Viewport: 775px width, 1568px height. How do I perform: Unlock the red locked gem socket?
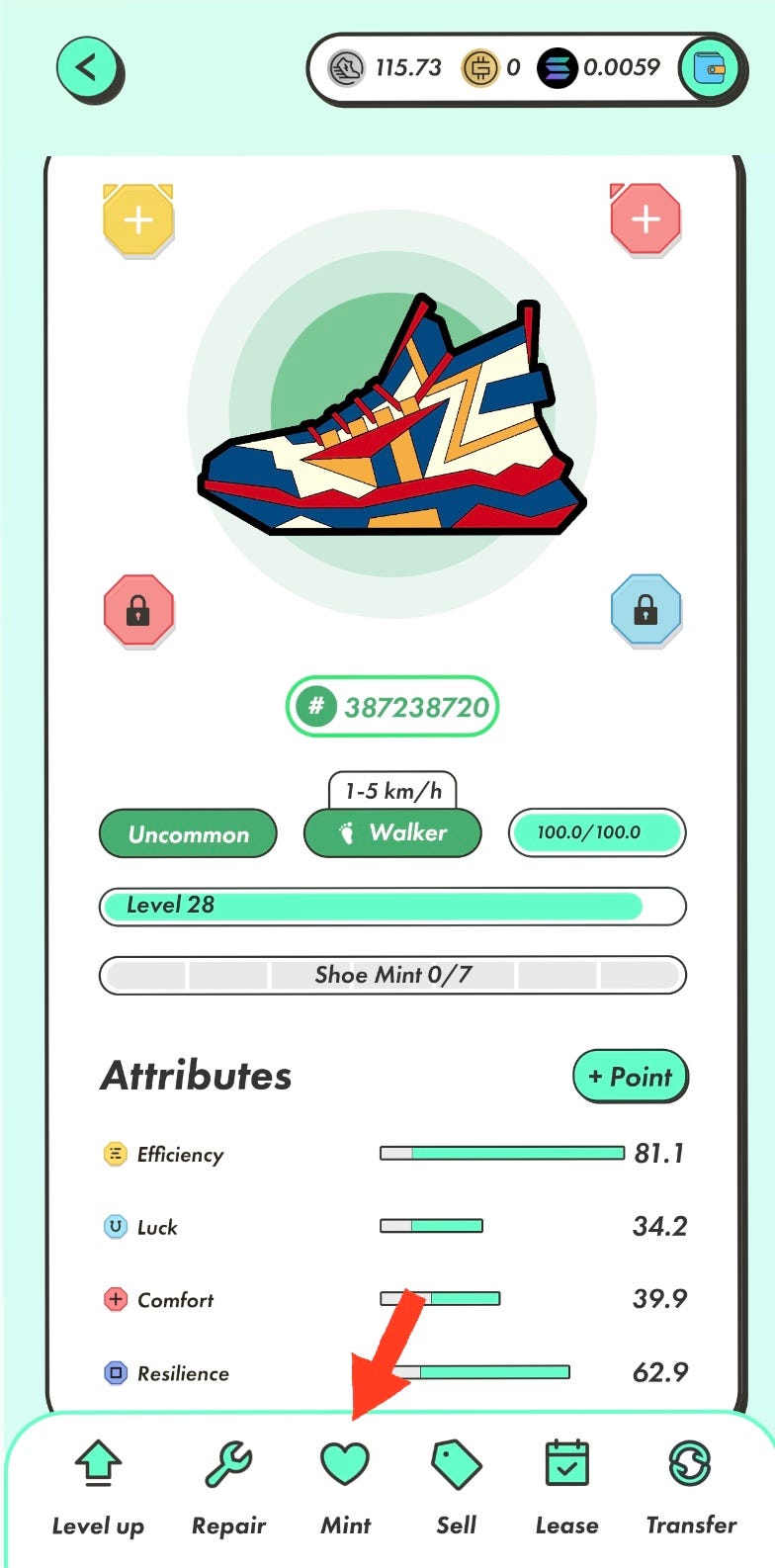pyautogui.click(x=138, y=610)
